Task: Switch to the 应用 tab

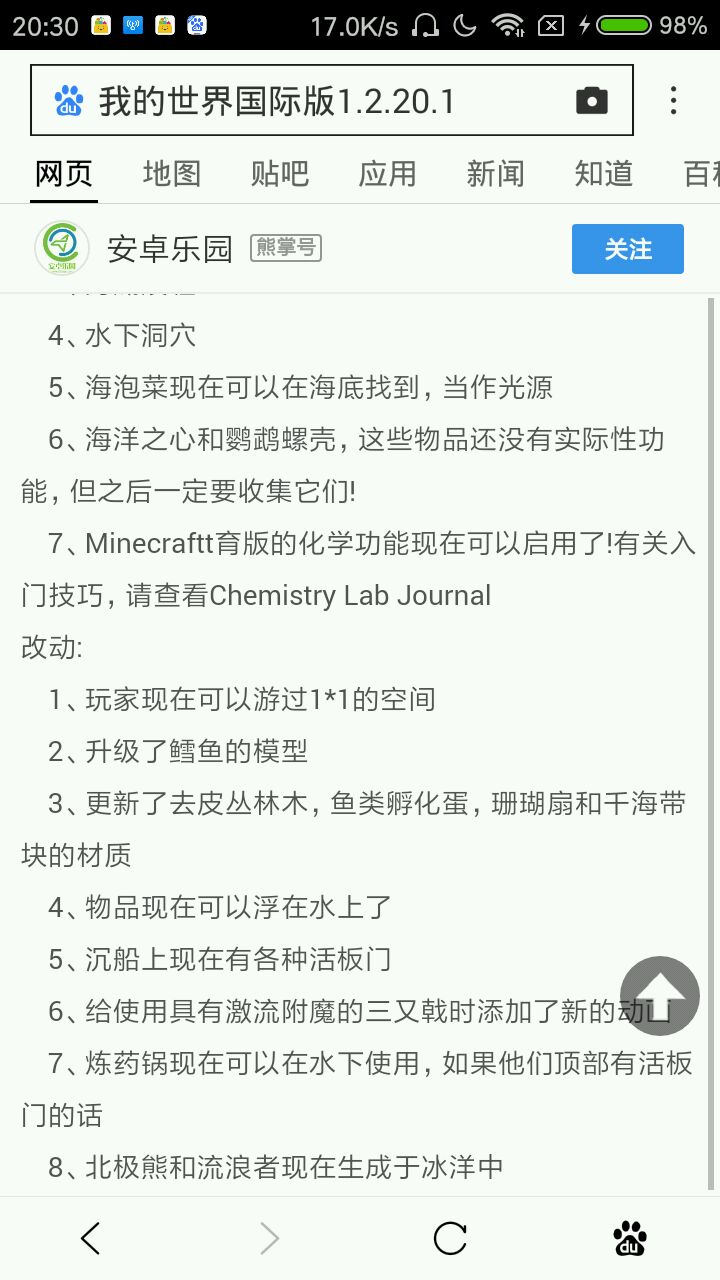Action: pyautogui.click(x=388, y=173)
